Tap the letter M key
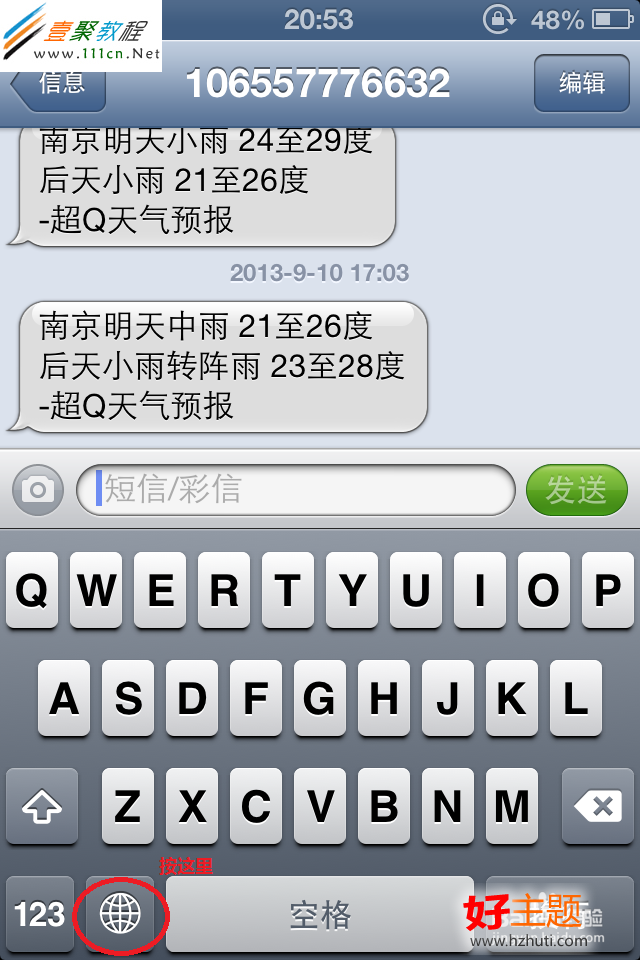Screen dimensions: 640x960 tap(512, 805)
